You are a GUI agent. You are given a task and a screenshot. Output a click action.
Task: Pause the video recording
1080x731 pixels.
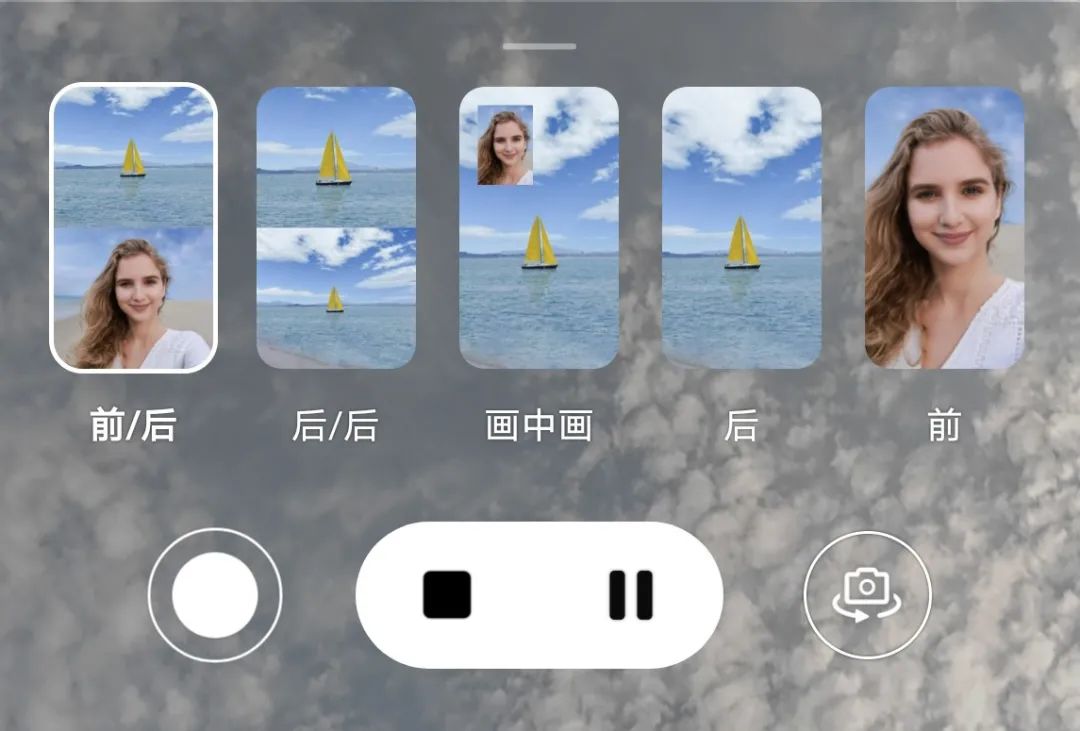tap(631, 595)
